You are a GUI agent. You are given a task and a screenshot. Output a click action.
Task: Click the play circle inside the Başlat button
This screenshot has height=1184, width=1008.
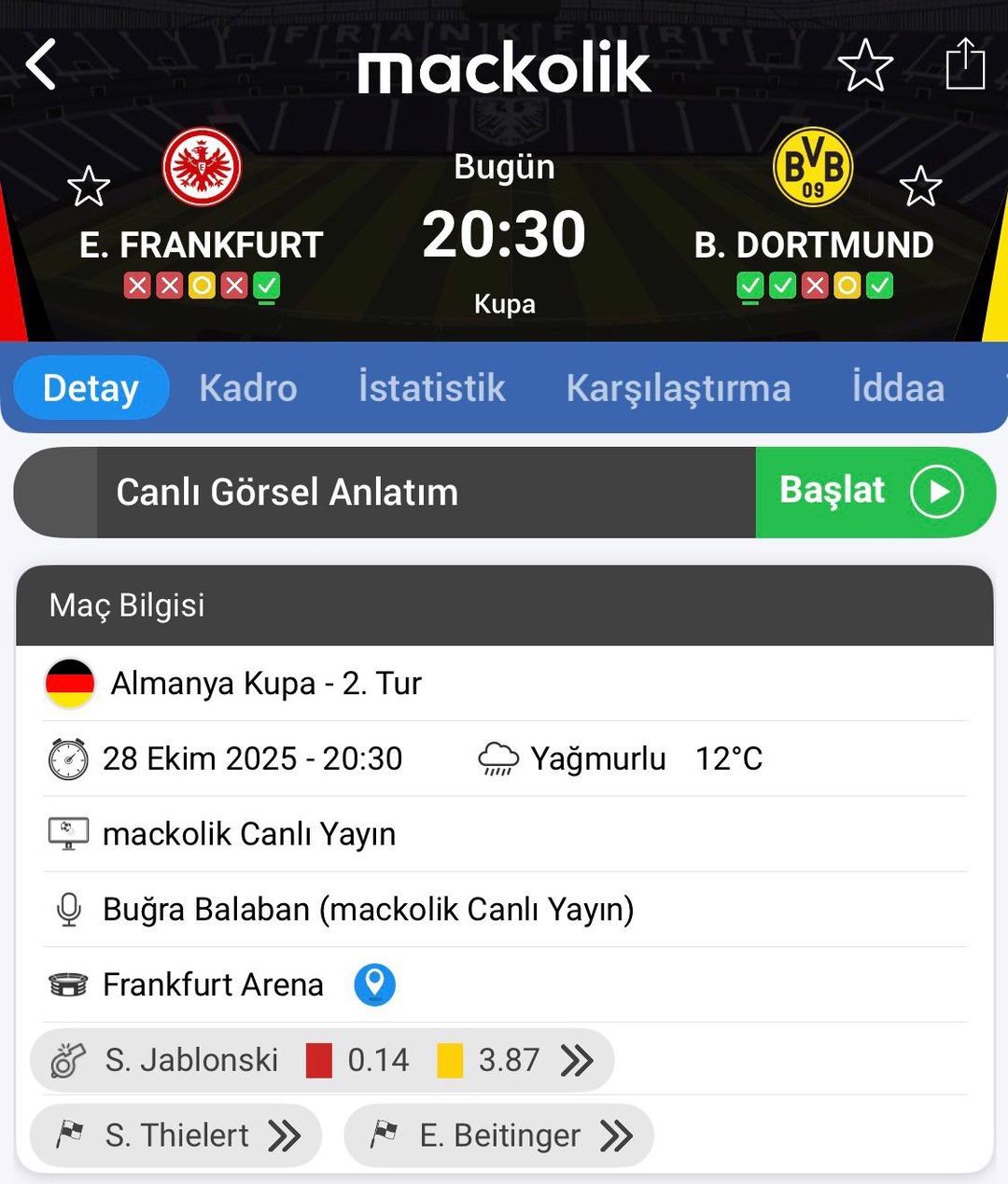938,492
